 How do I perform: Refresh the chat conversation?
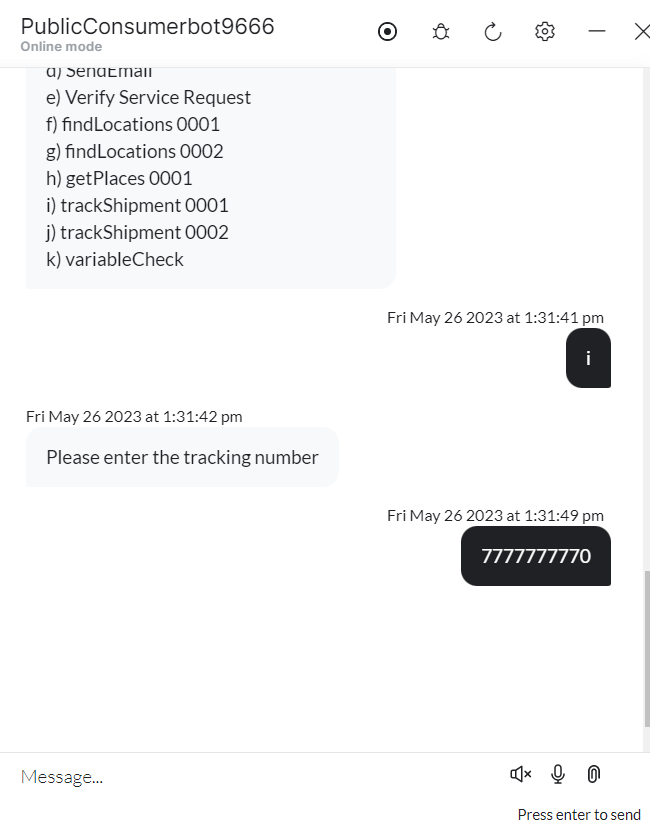point(493,32)
